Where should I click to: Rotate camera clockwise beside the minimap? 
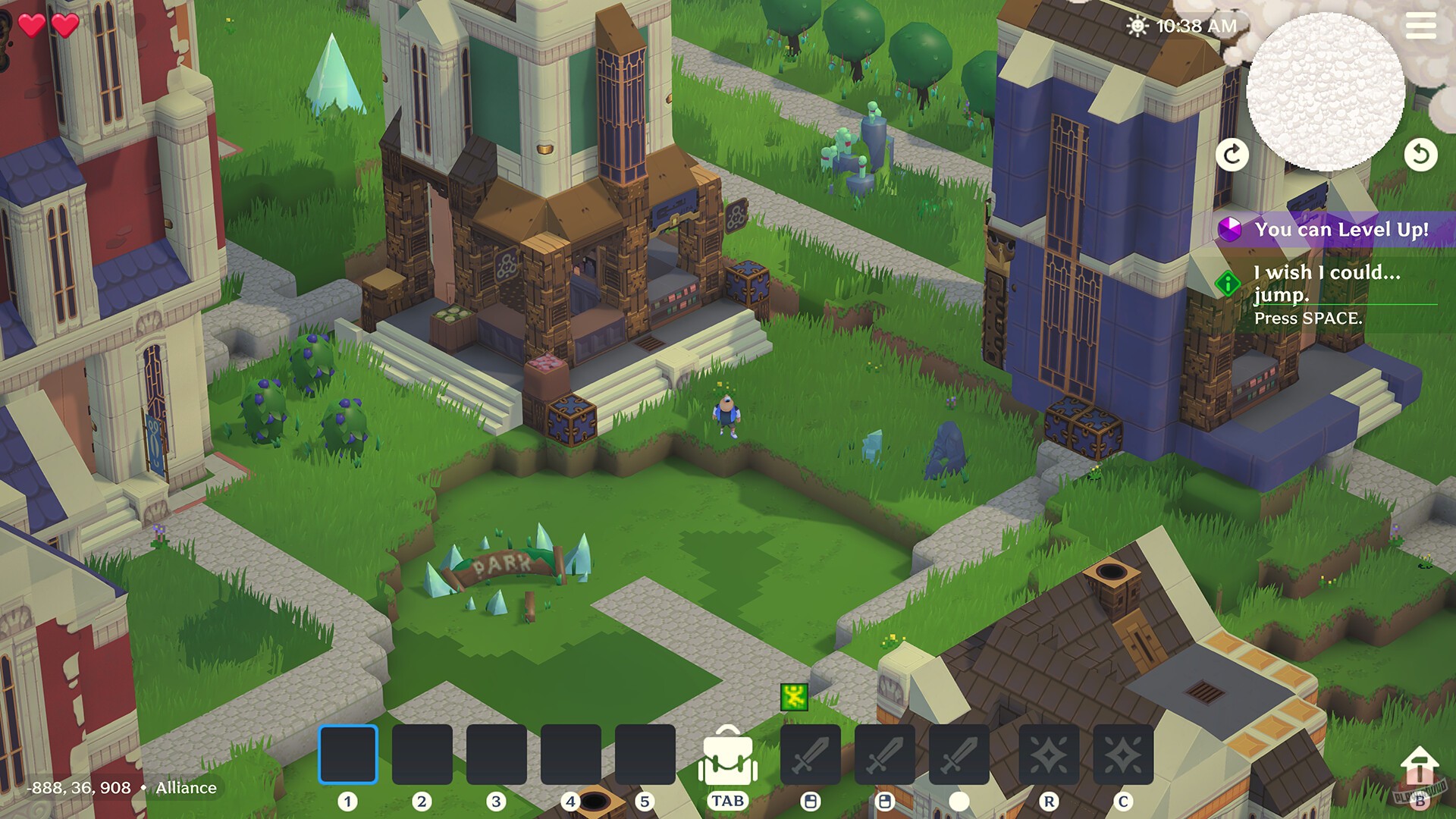(1232, 155)
